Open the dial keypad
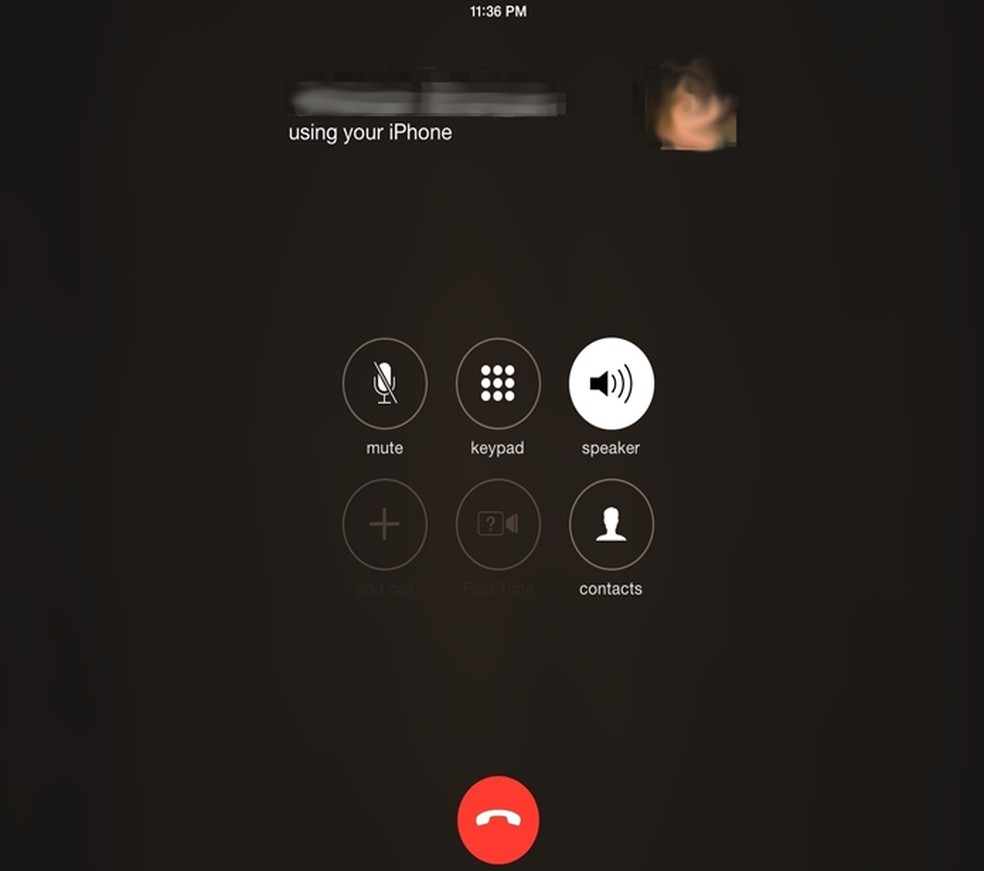 (498, 383)
